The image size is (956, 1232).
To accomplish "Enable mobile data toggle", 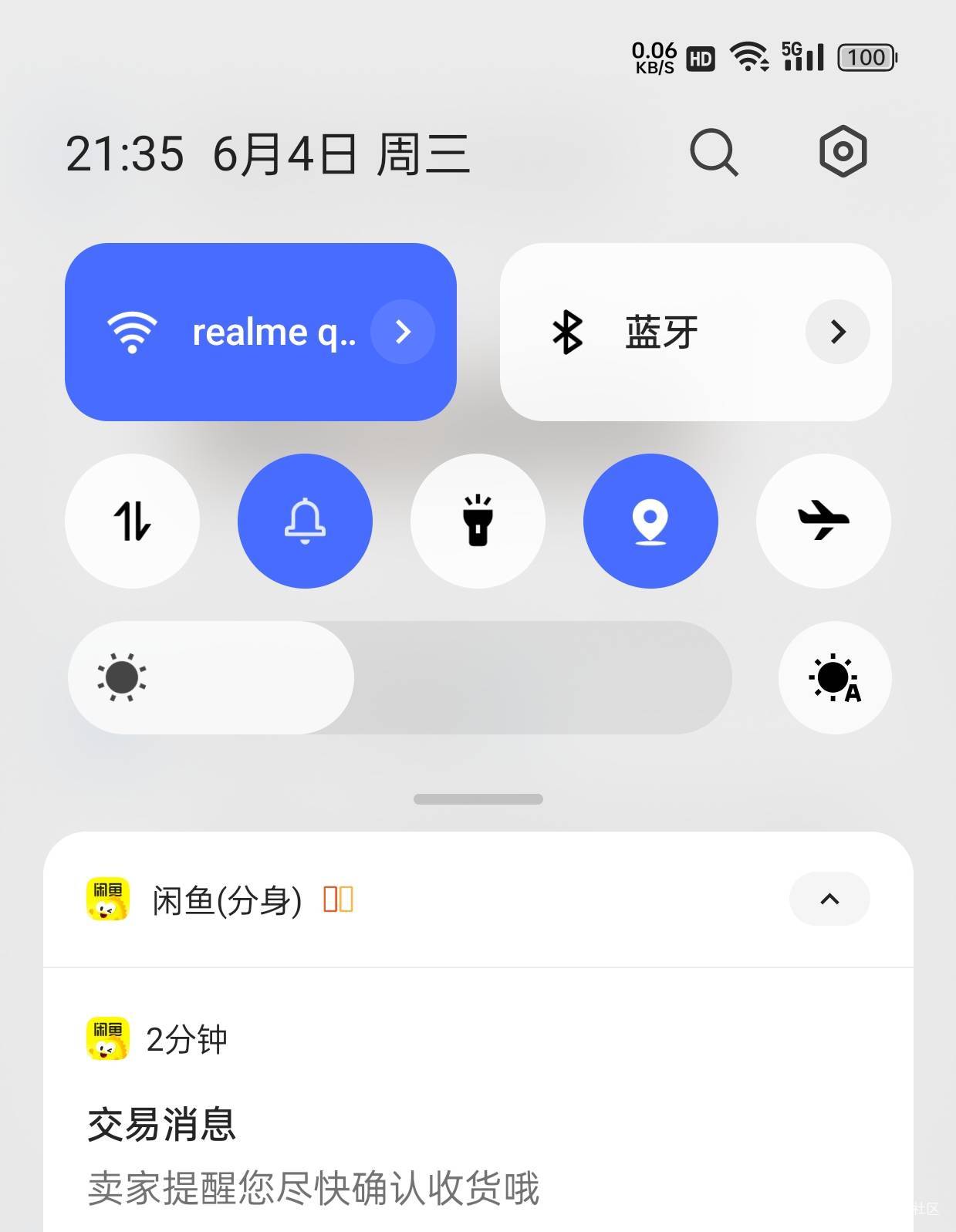I will pyautogui.click(x=133, y=521).
